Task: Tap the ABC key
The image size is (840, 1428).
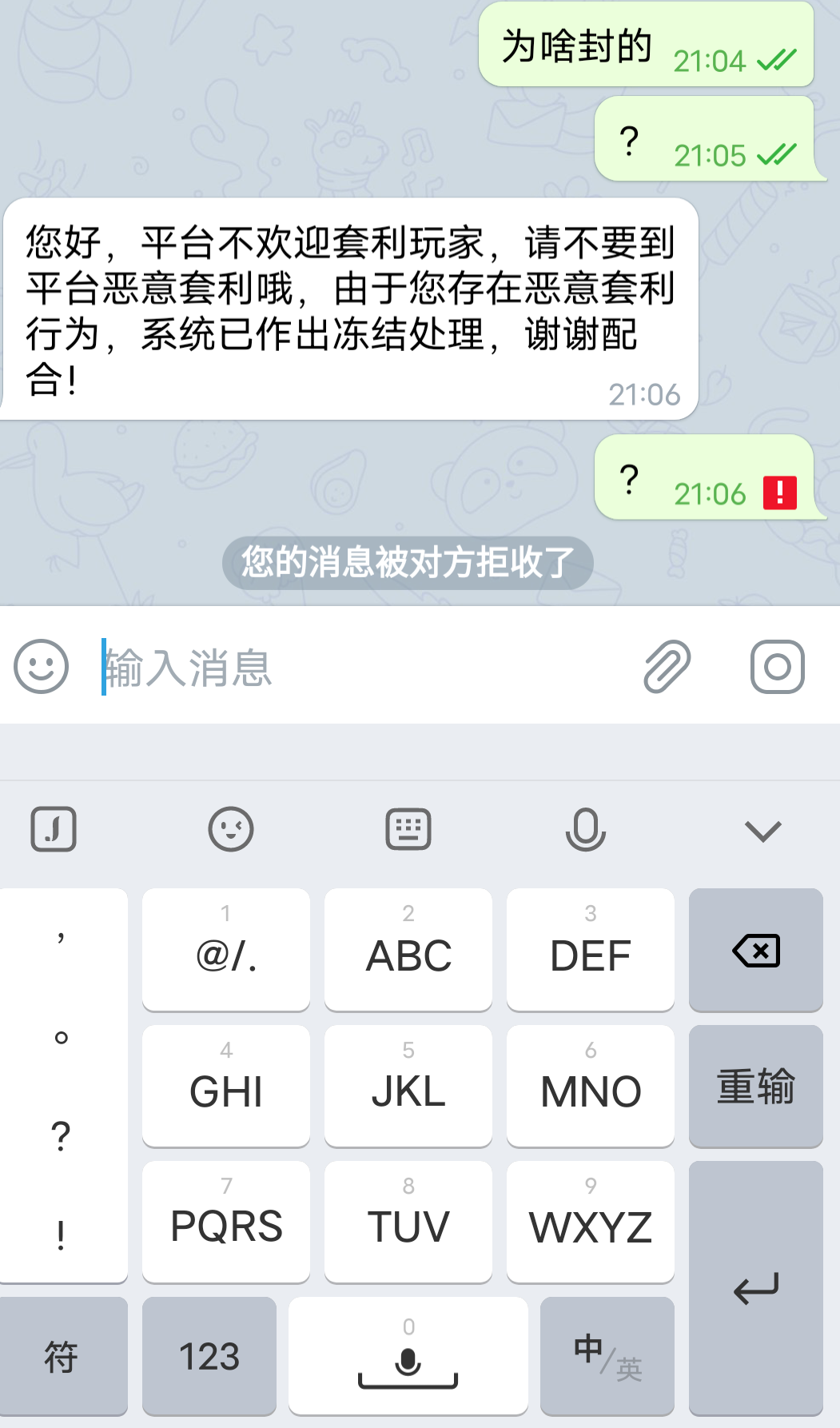Action: [408, 950]
